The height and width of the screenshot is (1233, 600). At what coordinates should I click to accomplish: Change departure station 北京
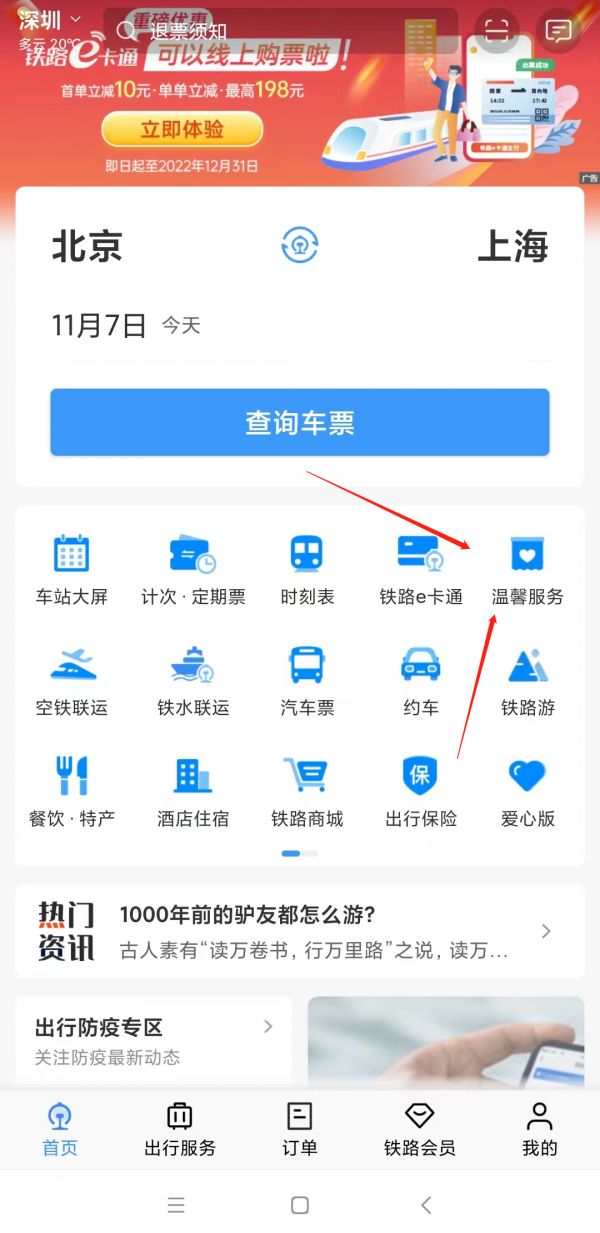pyautogui.click(x=87, y=246)
